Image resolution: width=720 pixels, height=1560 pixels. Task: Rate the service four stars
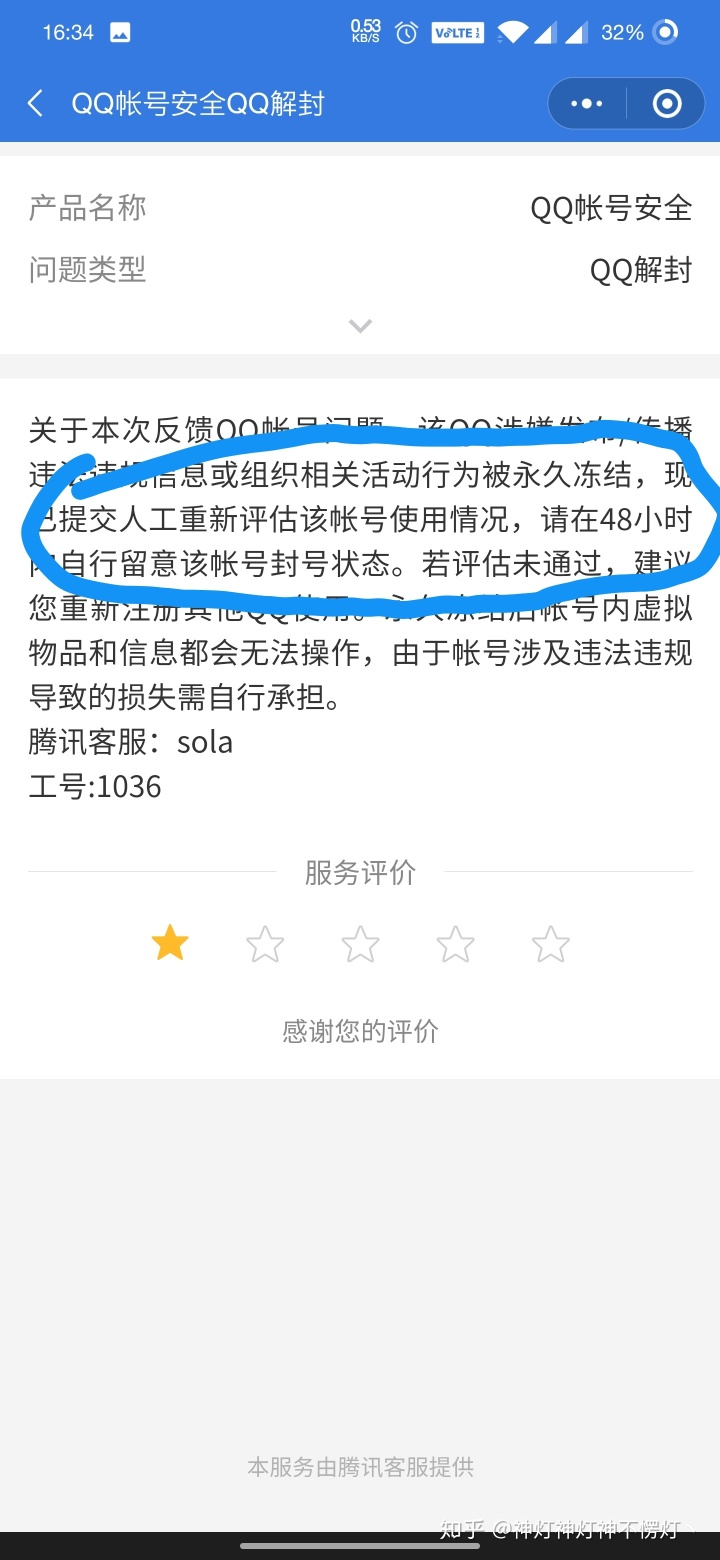tap(455, 943)
